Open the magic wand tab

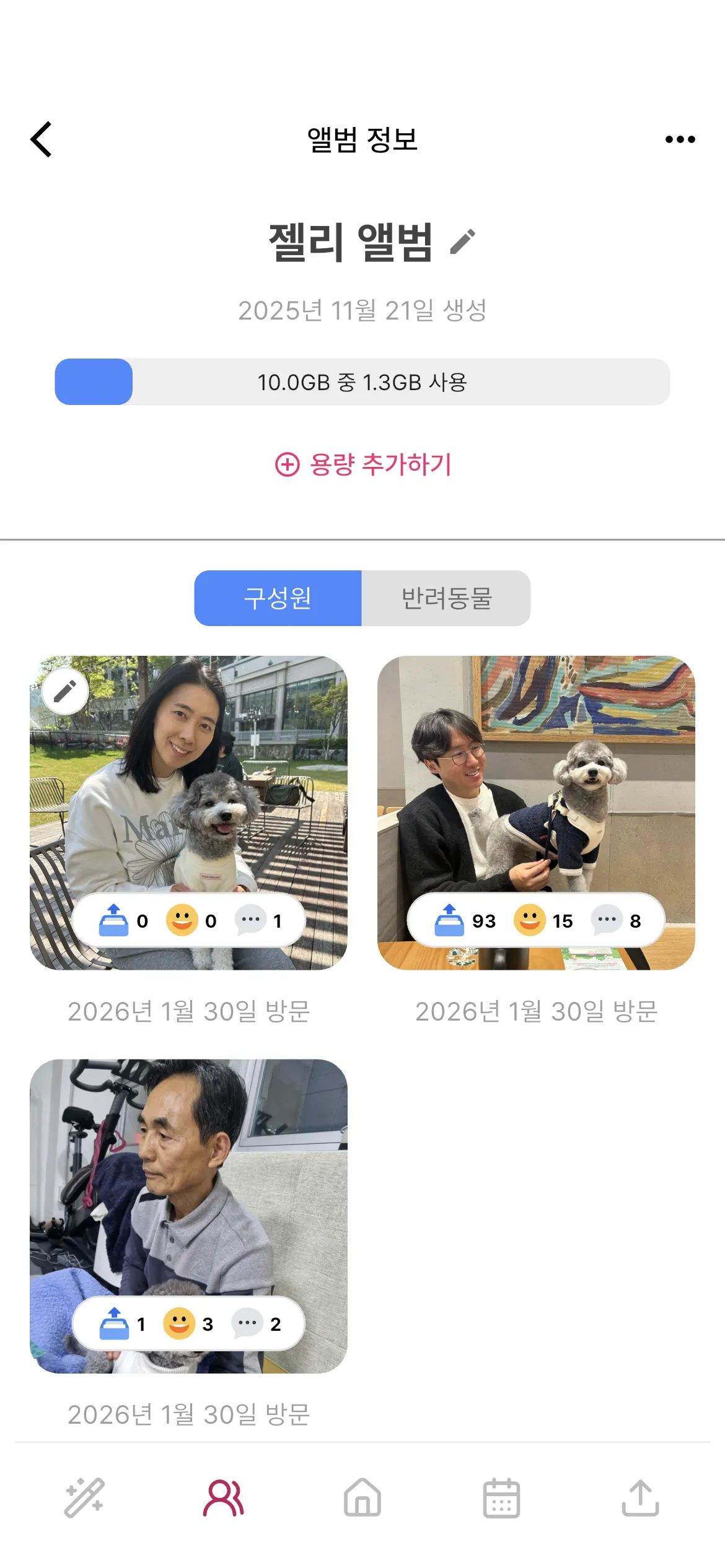point(84,1499)
